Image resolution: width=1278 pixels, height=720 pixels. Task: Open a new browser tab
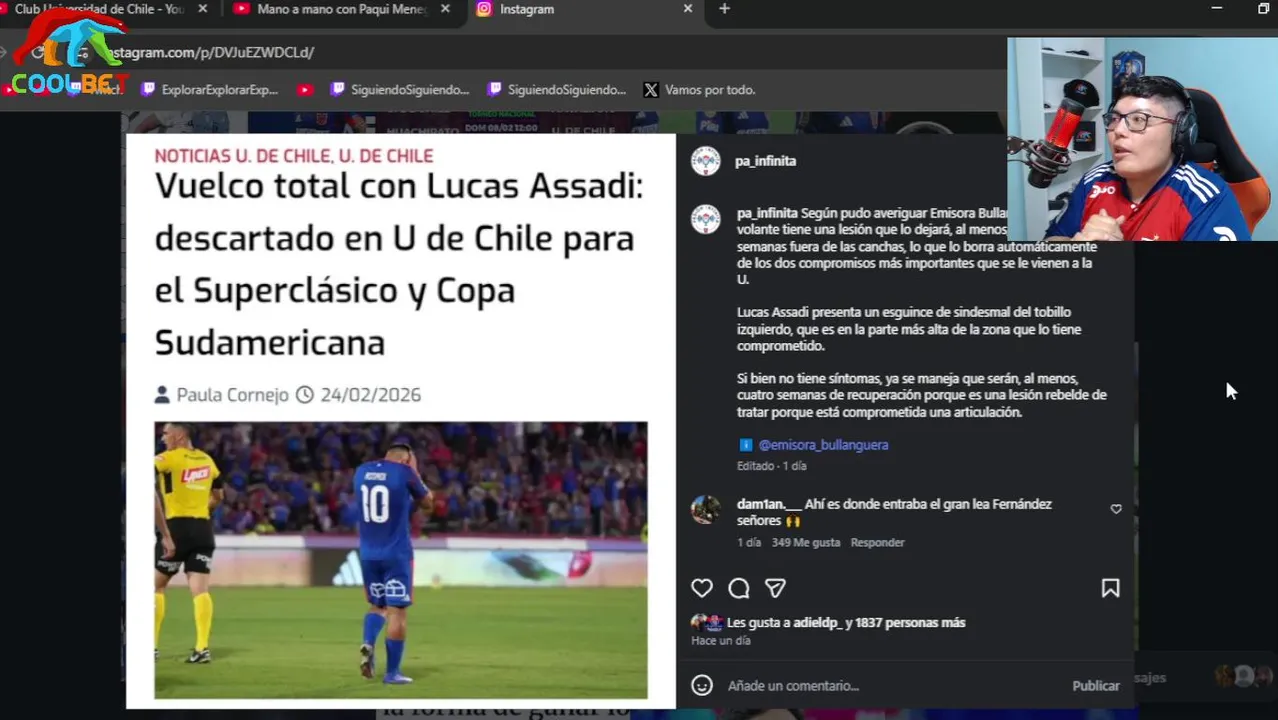pos(724,9)
